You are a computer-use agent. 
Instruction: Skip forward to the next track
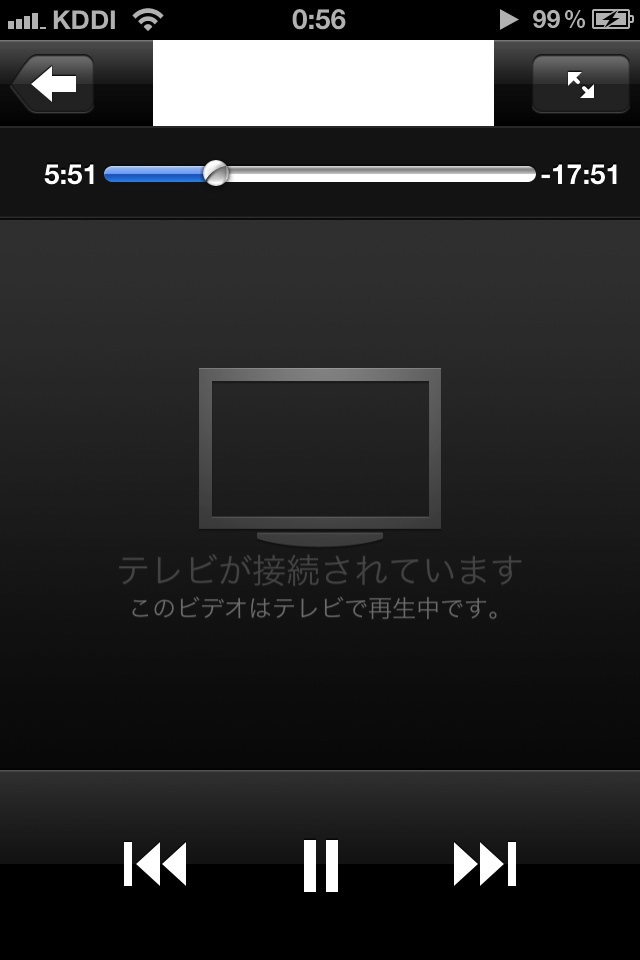(485, 864)
